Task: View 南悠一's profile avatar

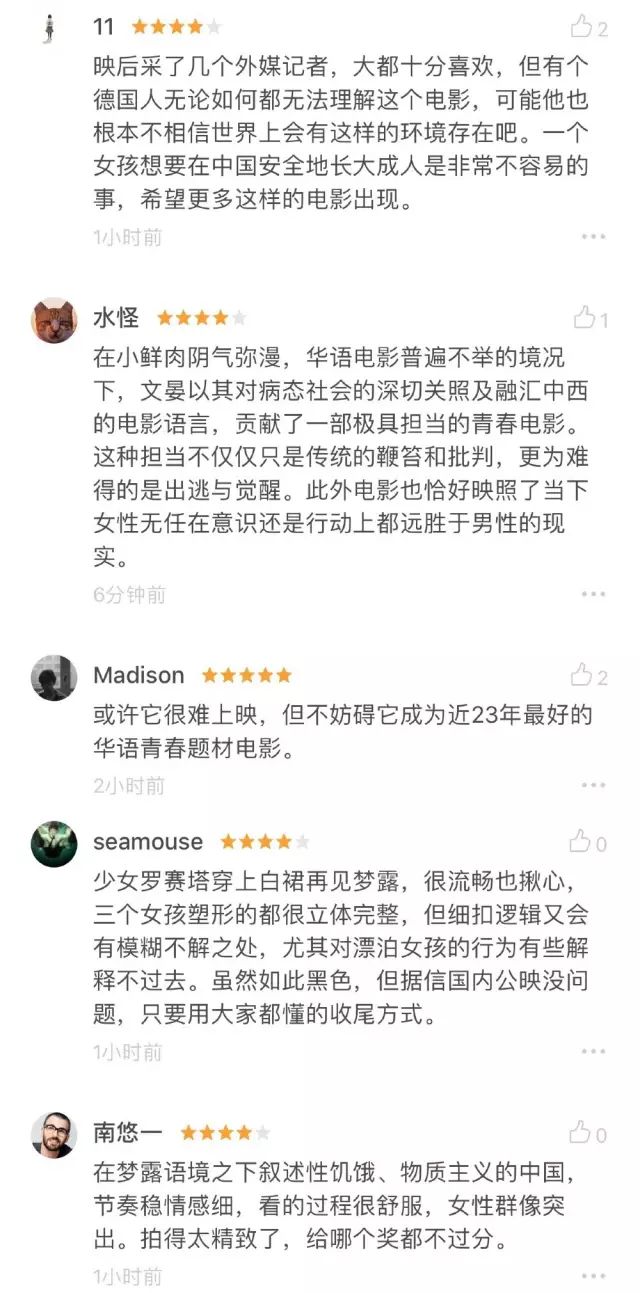Action: [54, 1135]
